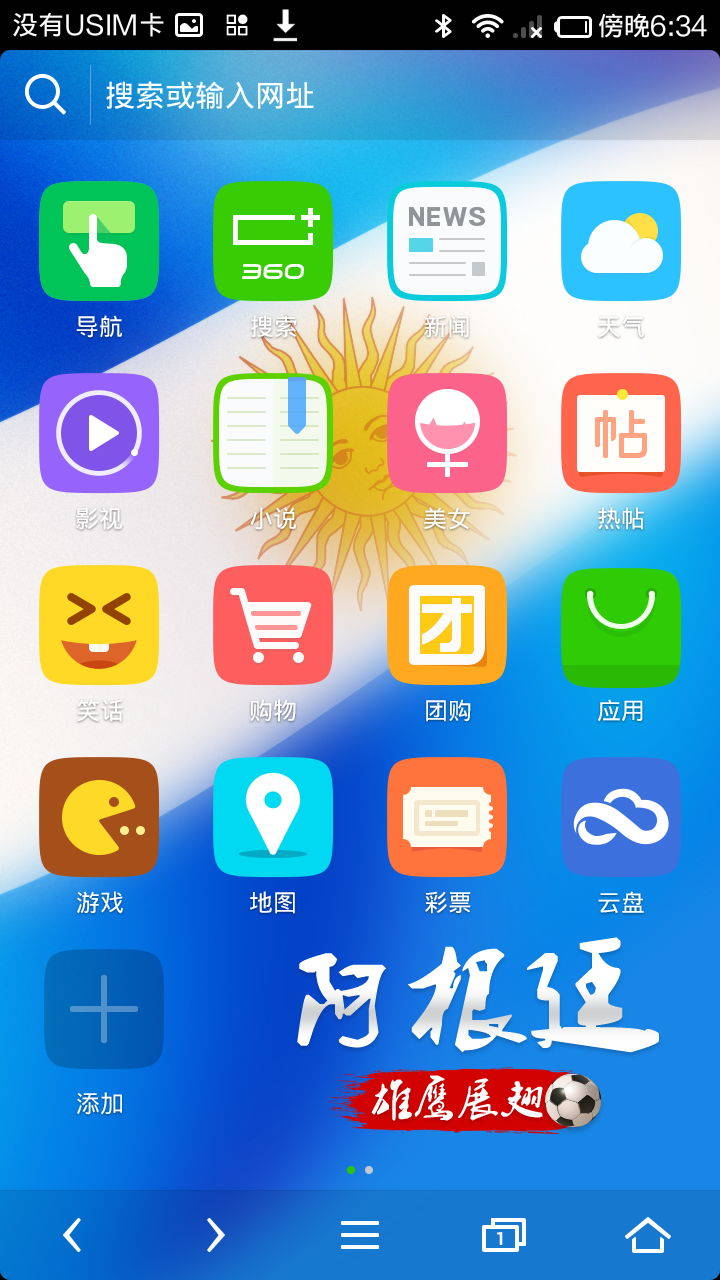Screen dimensions: 720x1280
Task: Open the browser menu (three lines)
Action: [x=360, y=1236]
